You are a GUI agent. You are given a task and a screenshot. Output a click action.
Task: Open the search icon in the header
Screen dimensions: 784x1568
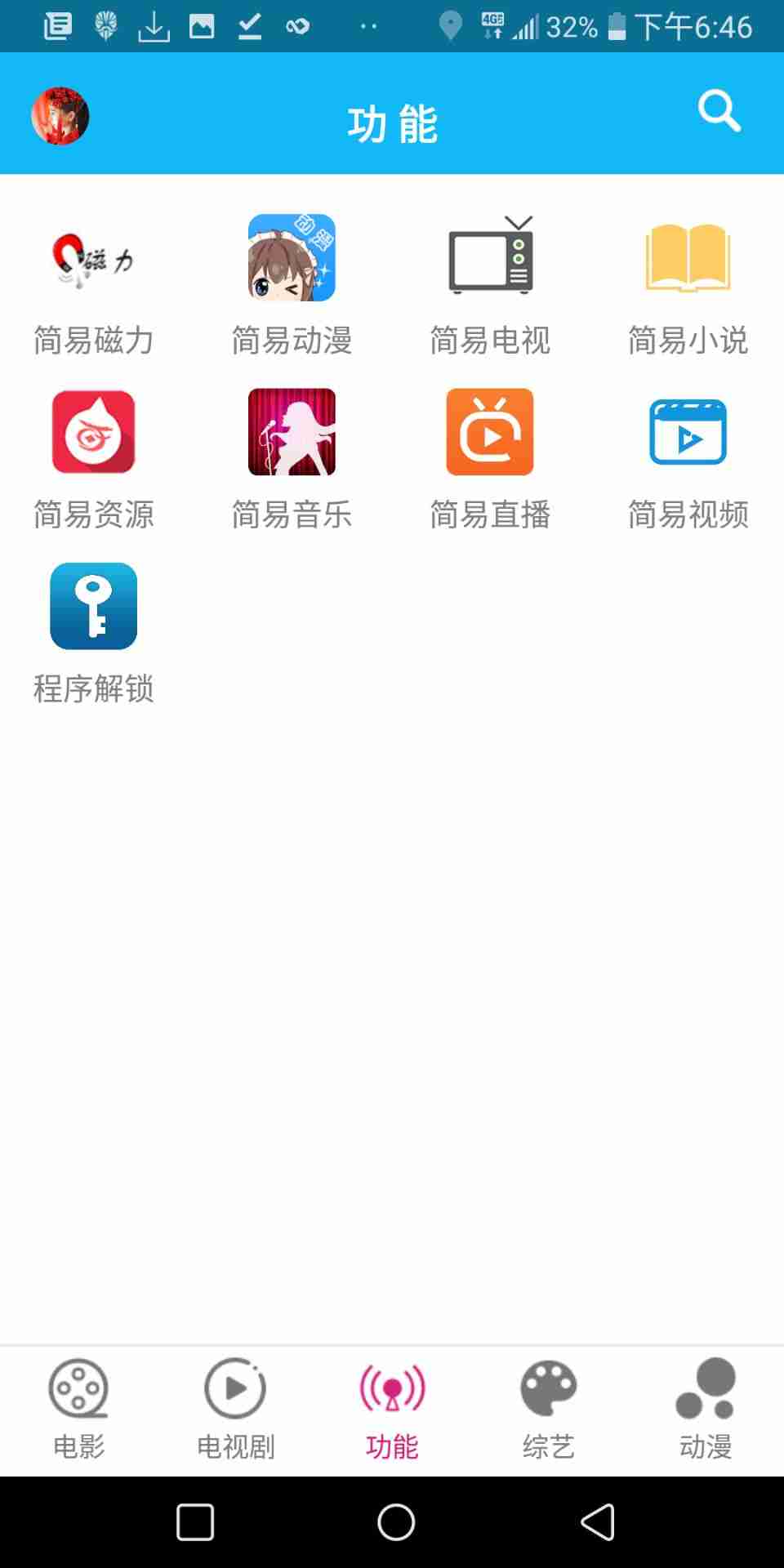coord(719,111)
